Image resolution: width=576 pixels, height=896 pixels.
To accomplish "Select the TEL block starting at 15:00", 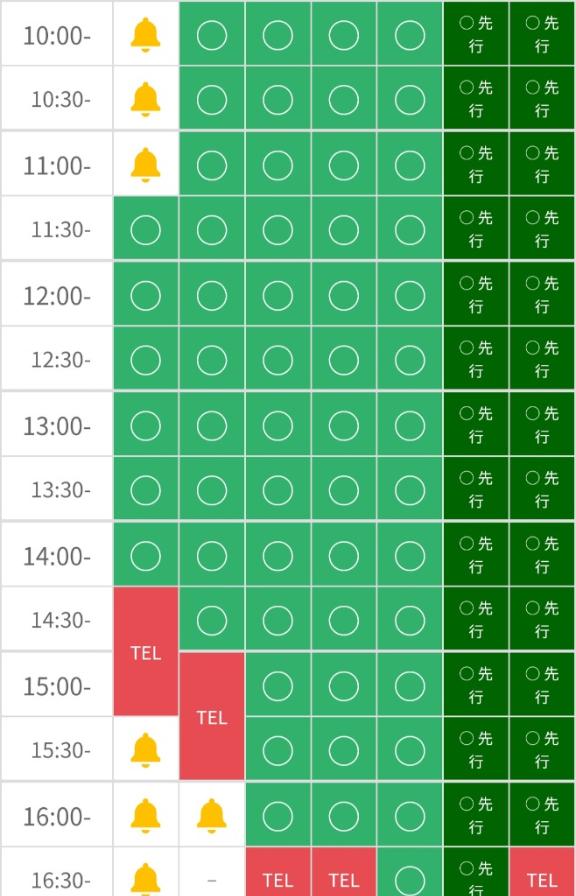I will pyautogui.click(x=212, y=716).
